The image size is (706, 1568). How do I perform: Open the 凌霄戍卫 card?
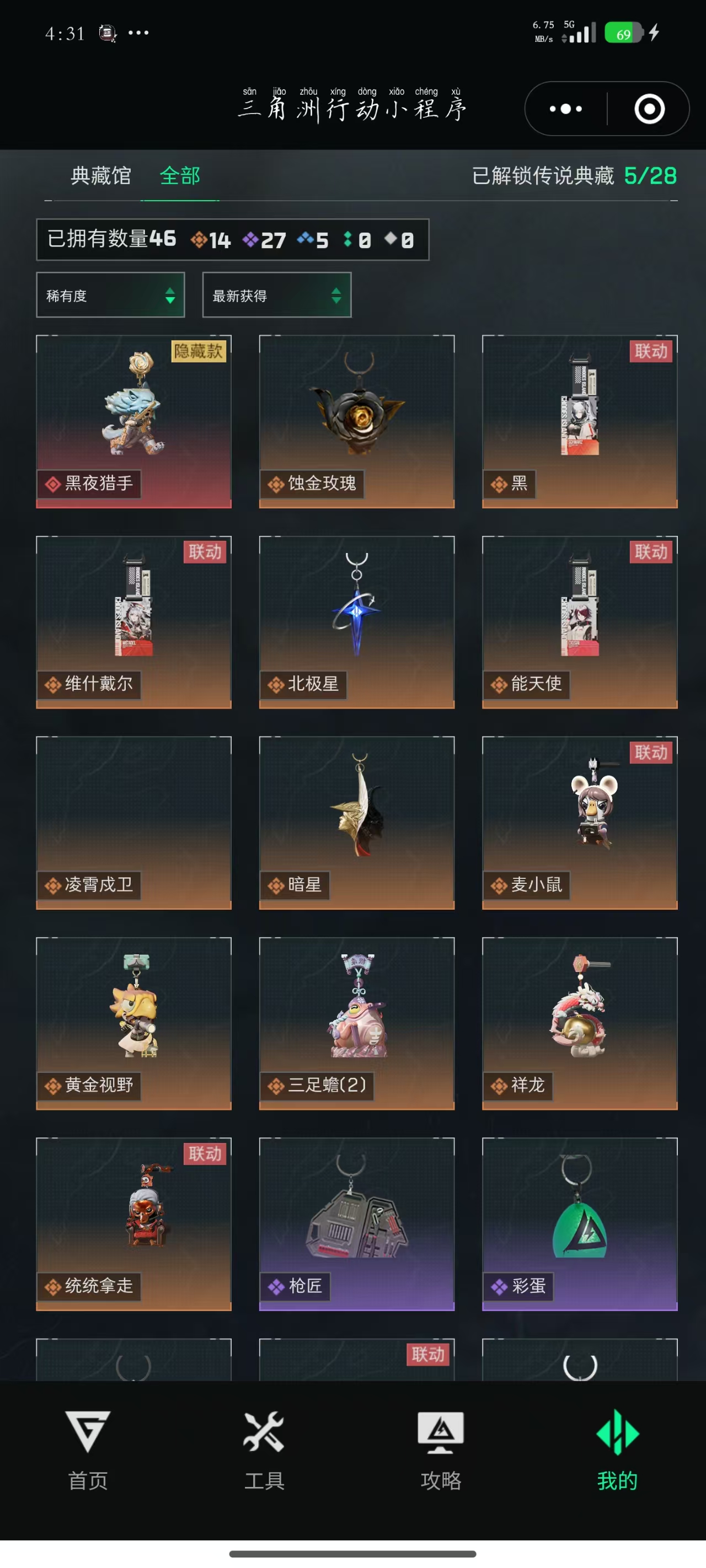coord(134,823)
